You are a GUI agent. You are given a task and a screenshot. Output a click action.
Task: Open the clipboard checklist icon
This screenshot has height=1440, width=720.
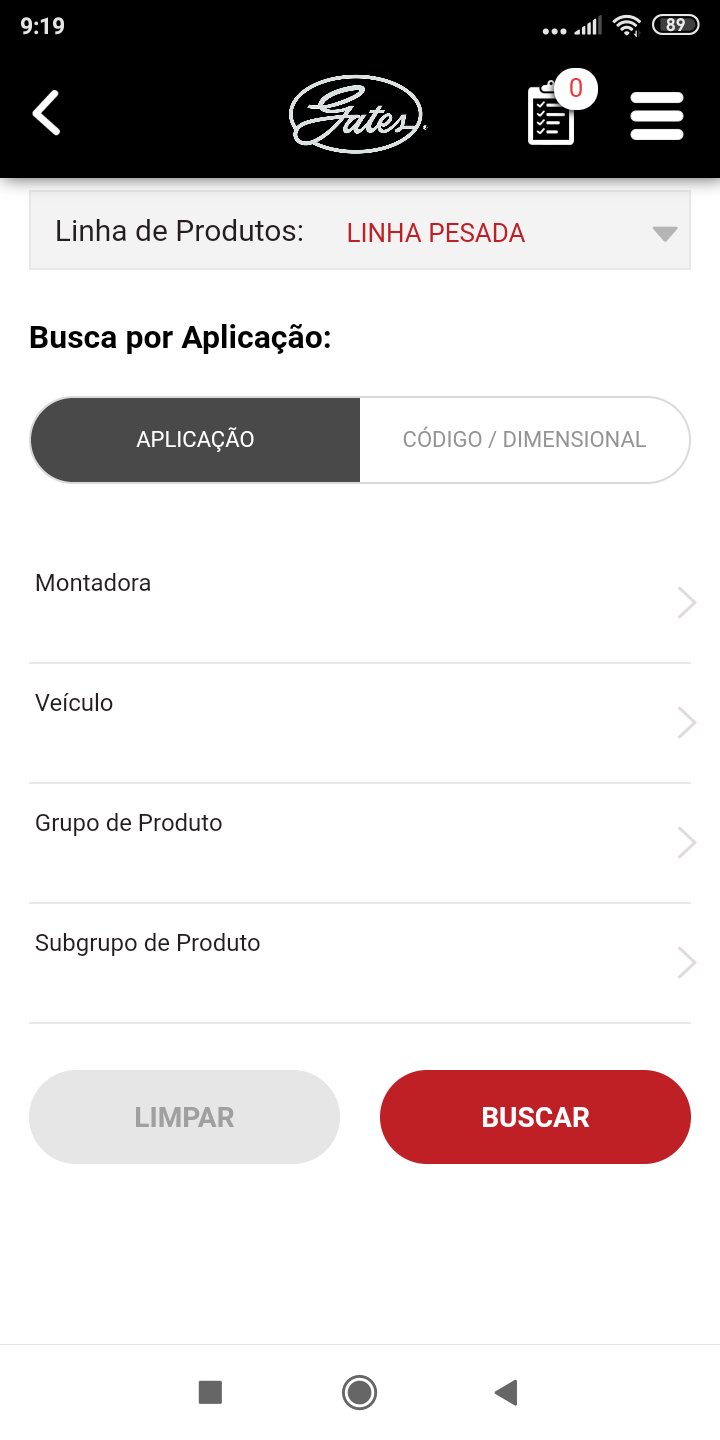551,115
